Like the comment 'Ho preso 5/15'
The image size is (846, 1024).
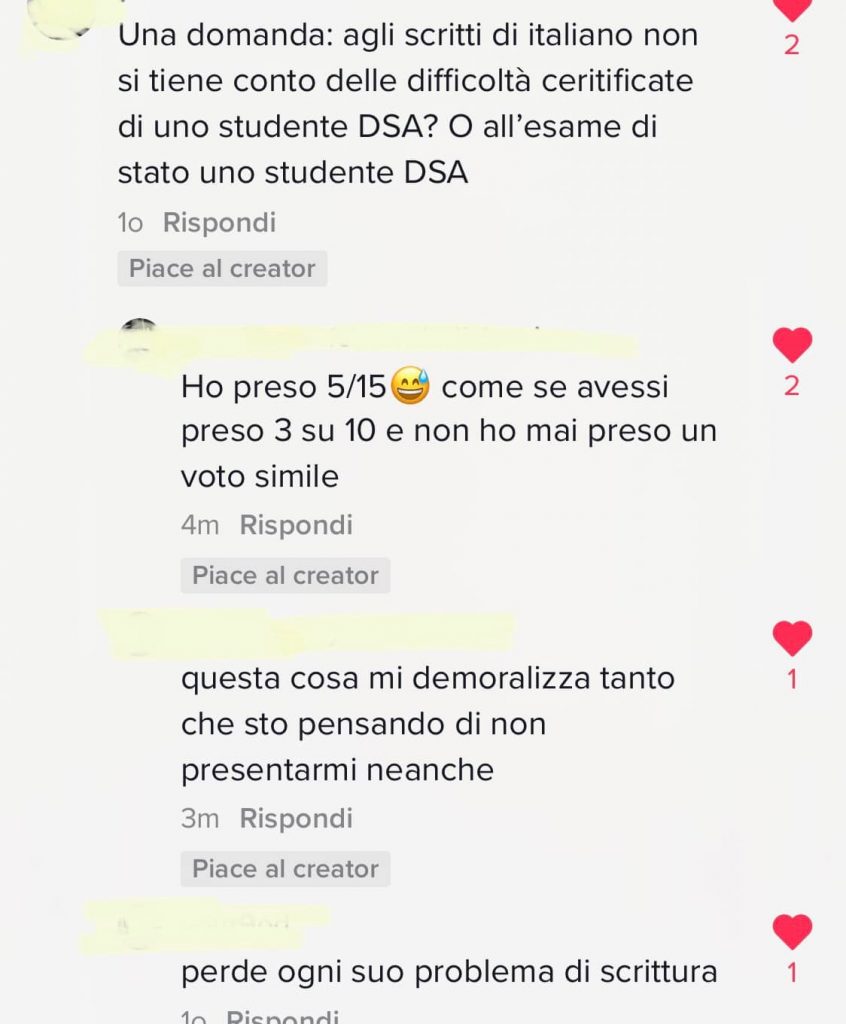click(792, 345)
